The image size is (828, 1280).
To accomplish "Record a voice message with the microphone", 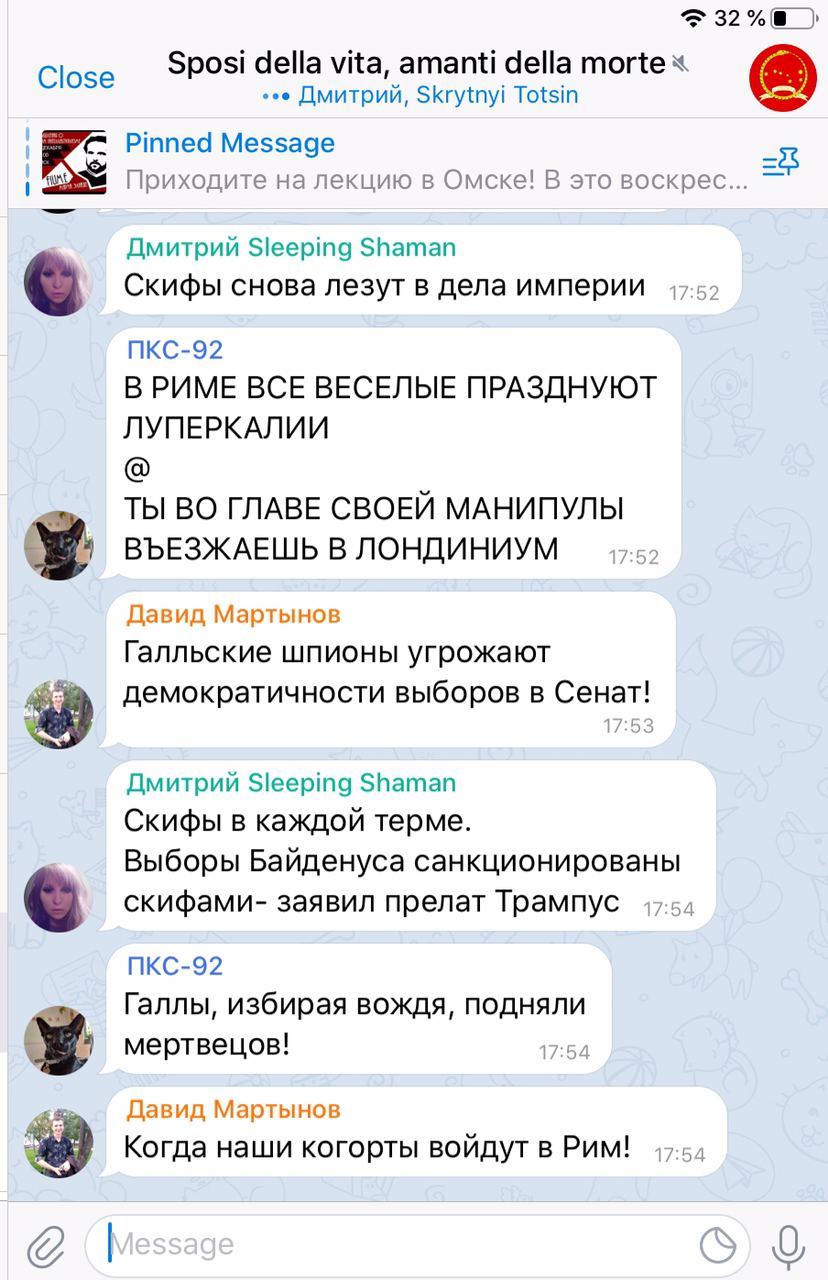I will (x=789, y=1245).
